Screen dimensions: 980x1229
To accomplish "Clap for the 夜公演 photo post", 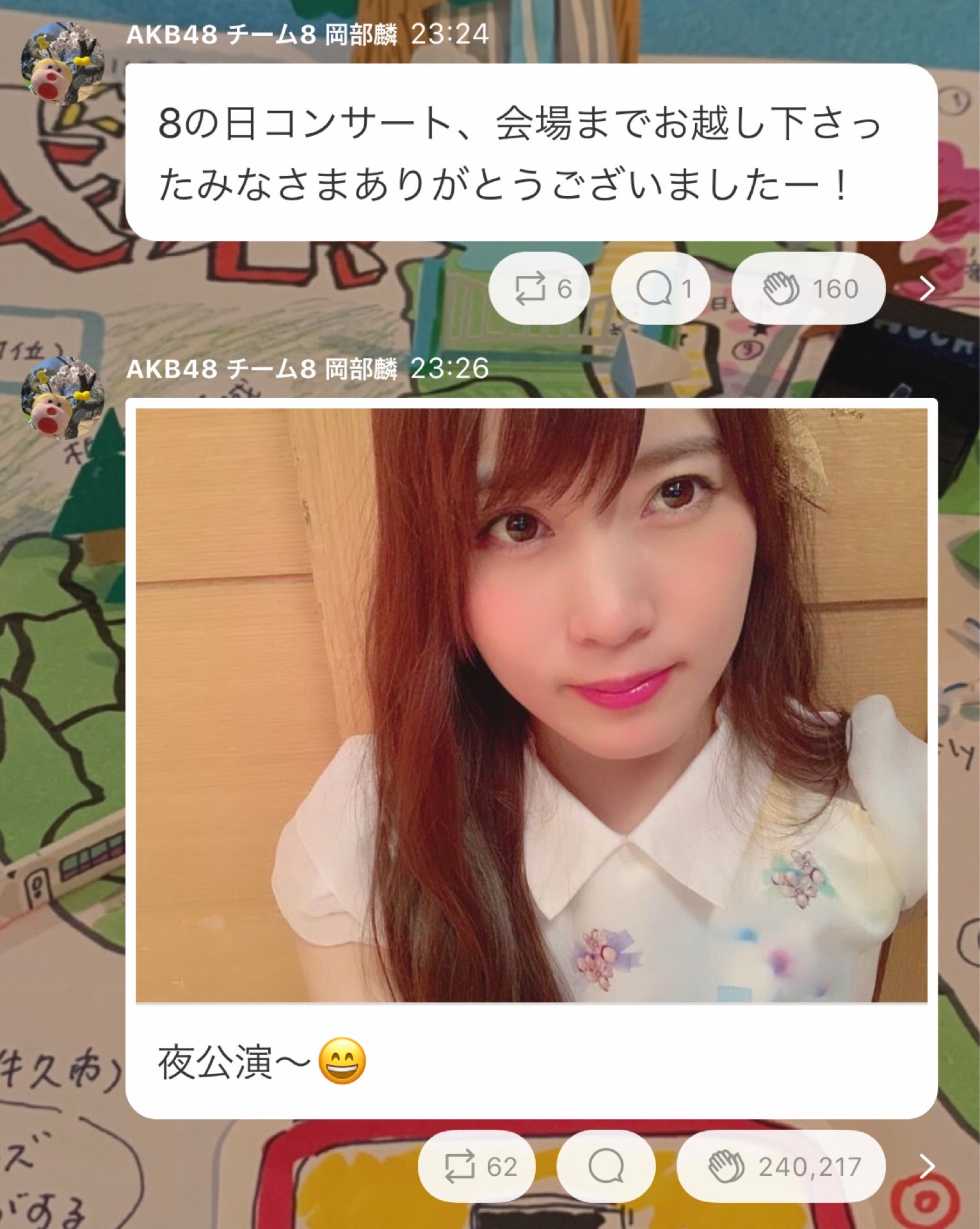I will pos(782,1166).
